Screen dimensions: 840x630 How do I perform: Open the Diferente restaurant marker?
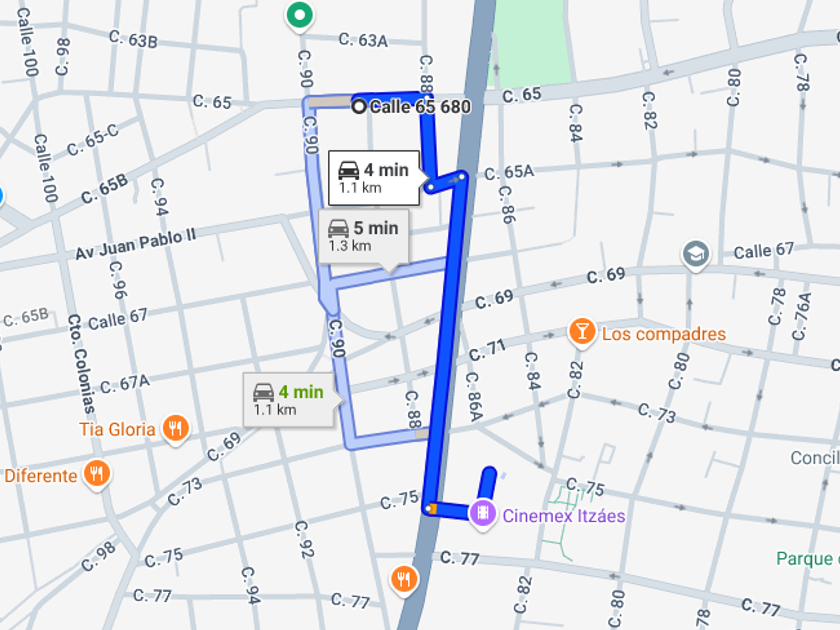(96, 474)
